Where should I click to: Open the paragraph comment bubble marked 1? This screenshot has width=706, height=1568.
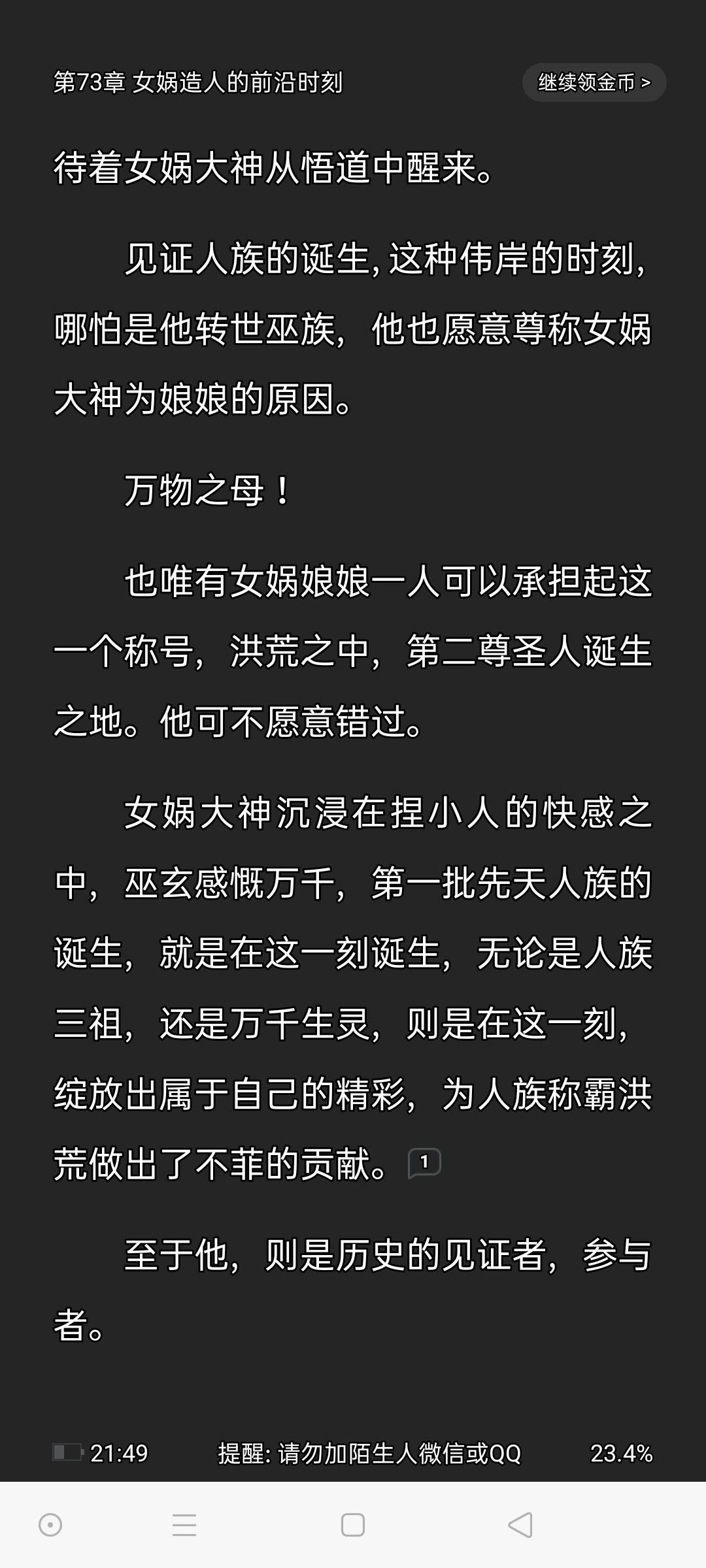pos(424,1162)
